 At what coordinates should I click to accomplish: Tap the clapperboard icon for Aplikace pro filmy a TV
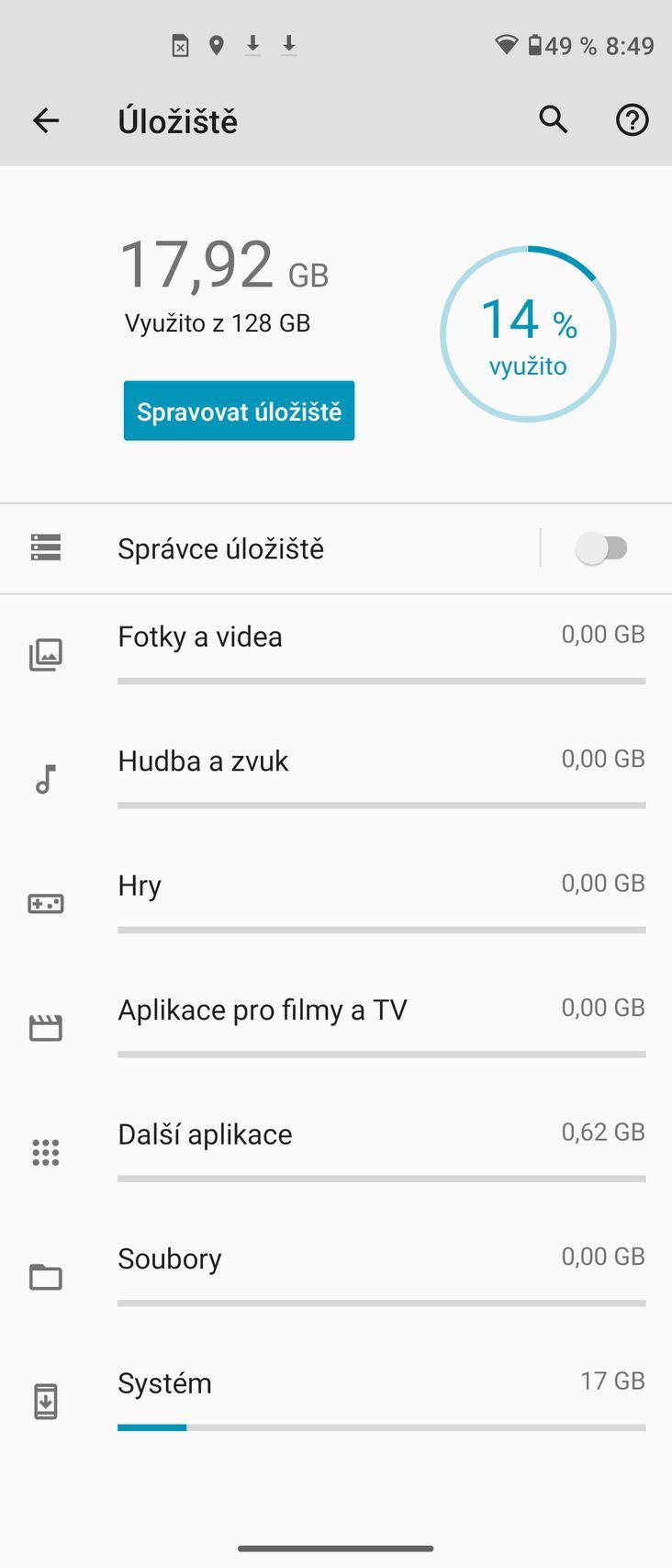click(x=46, y=1027)
